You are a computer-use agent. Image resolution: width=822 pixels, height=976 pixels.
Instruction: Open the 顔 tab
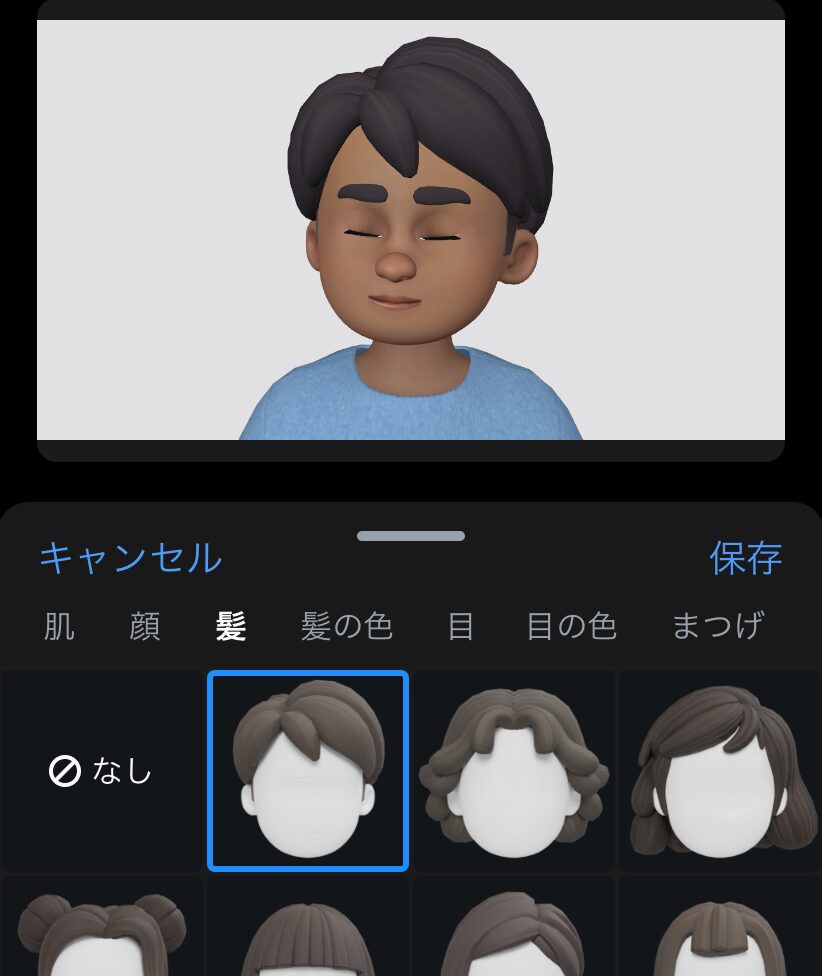click(x=145, y=627)
